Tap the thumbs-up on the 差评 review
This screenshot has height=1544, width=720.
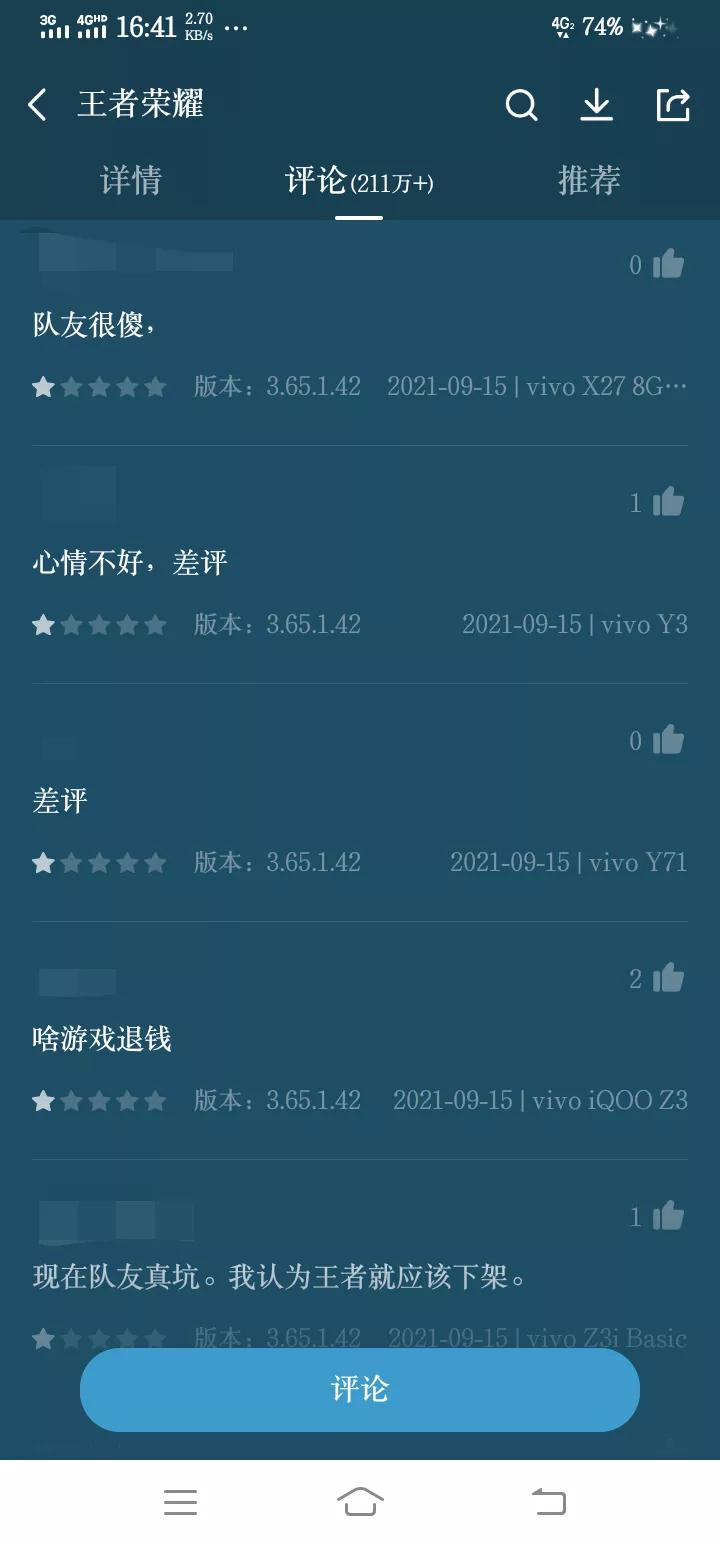click(668, 740)
